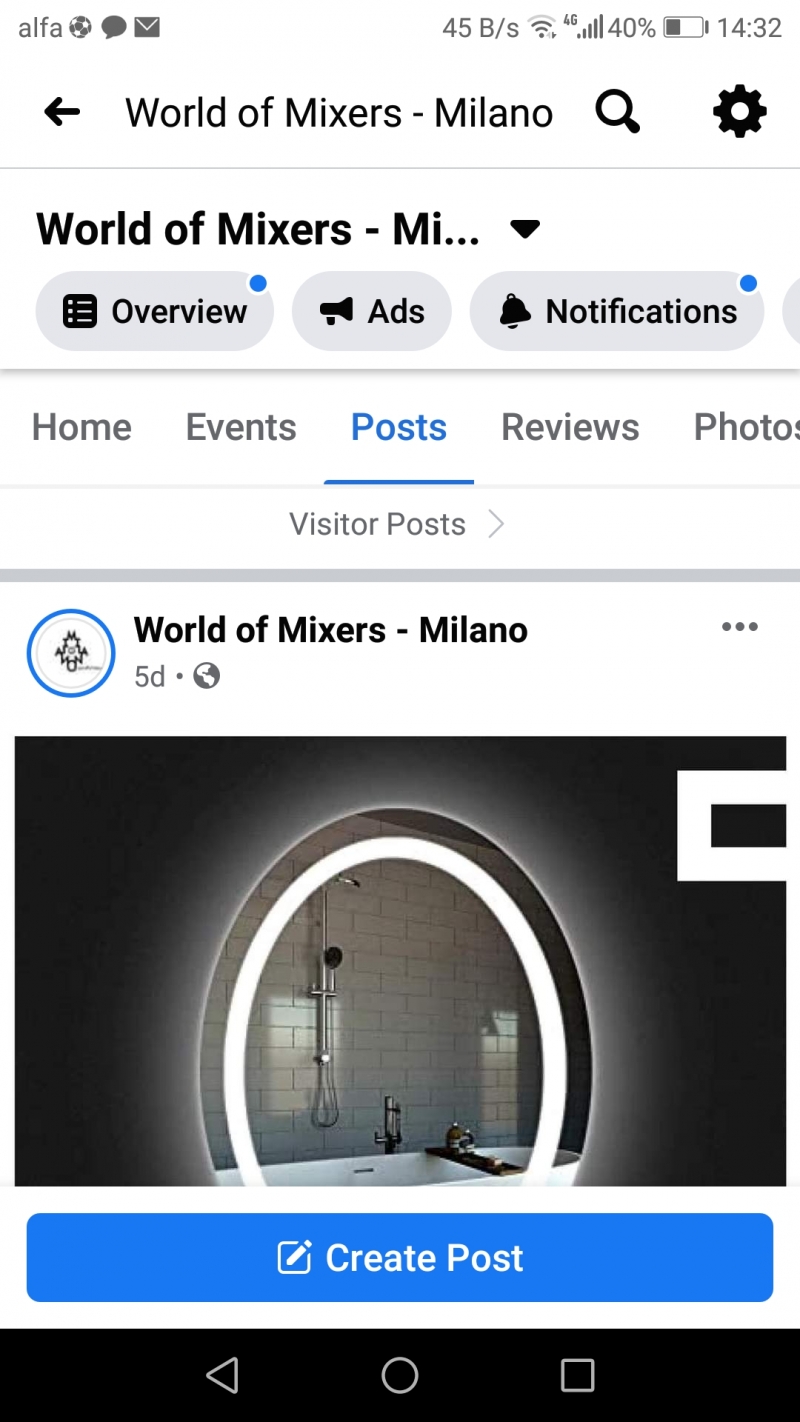This screenshot has width=800, height=1422.
Task: Switch to the Events tab
Action: click(241, 427)
